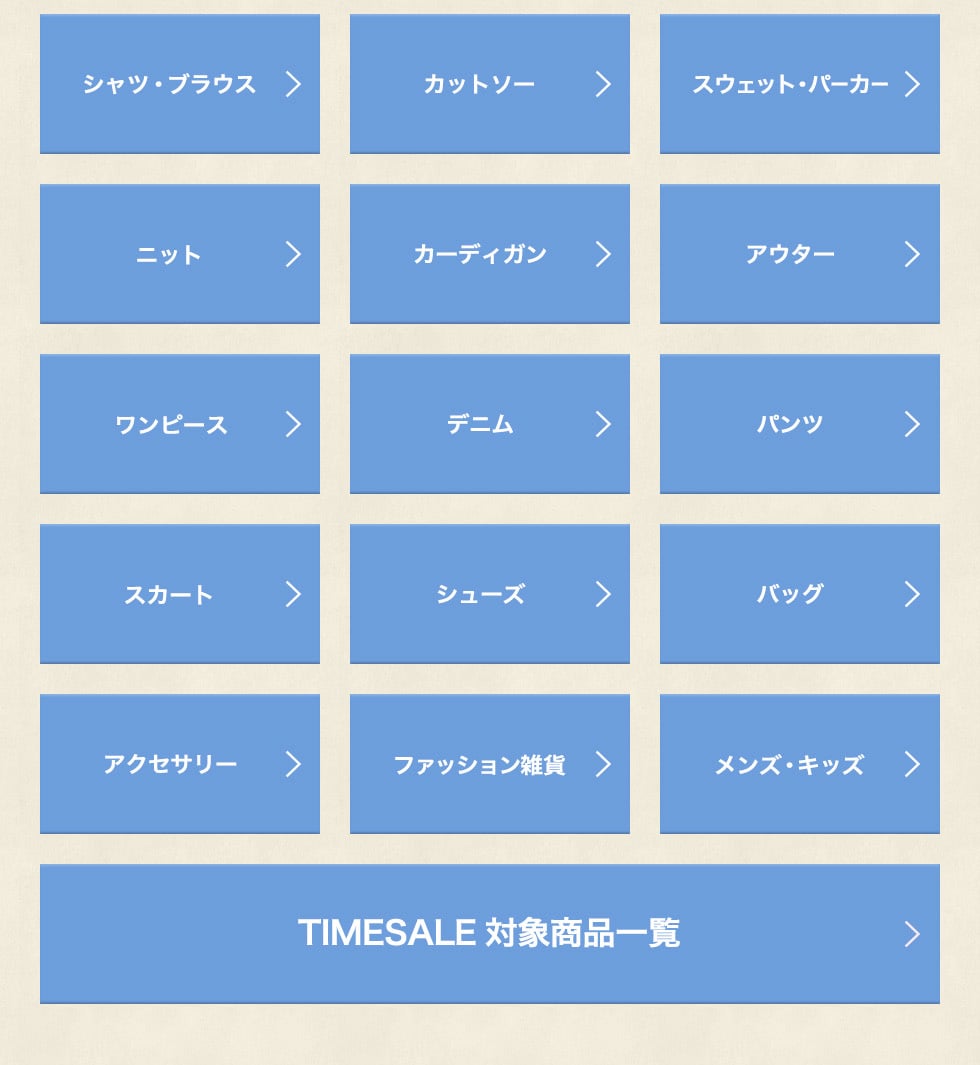This screenshot has width=980, height=1065.
Task: Browse the ニット category
Action: 180,254
